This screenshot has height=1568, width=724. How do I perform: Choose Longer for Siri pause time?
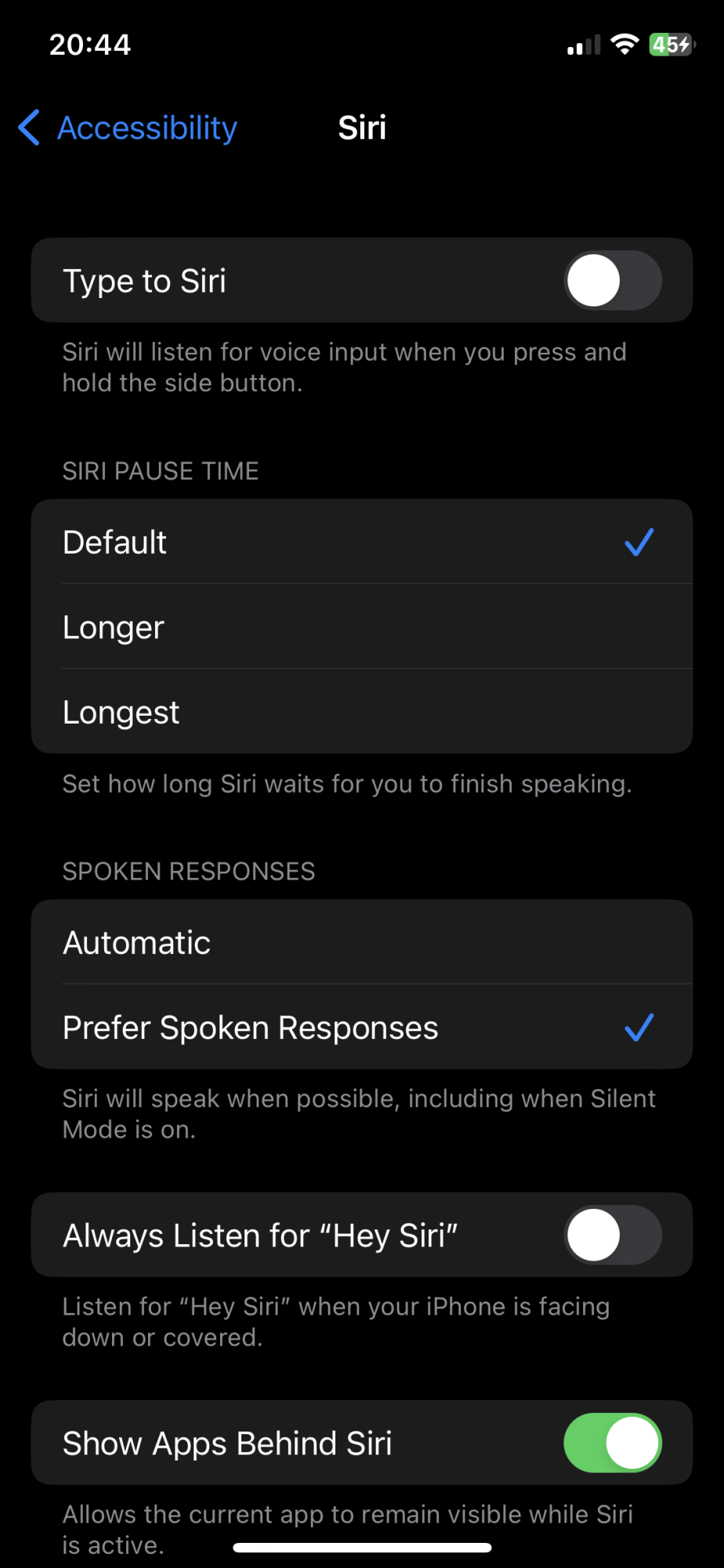[362, 626]
